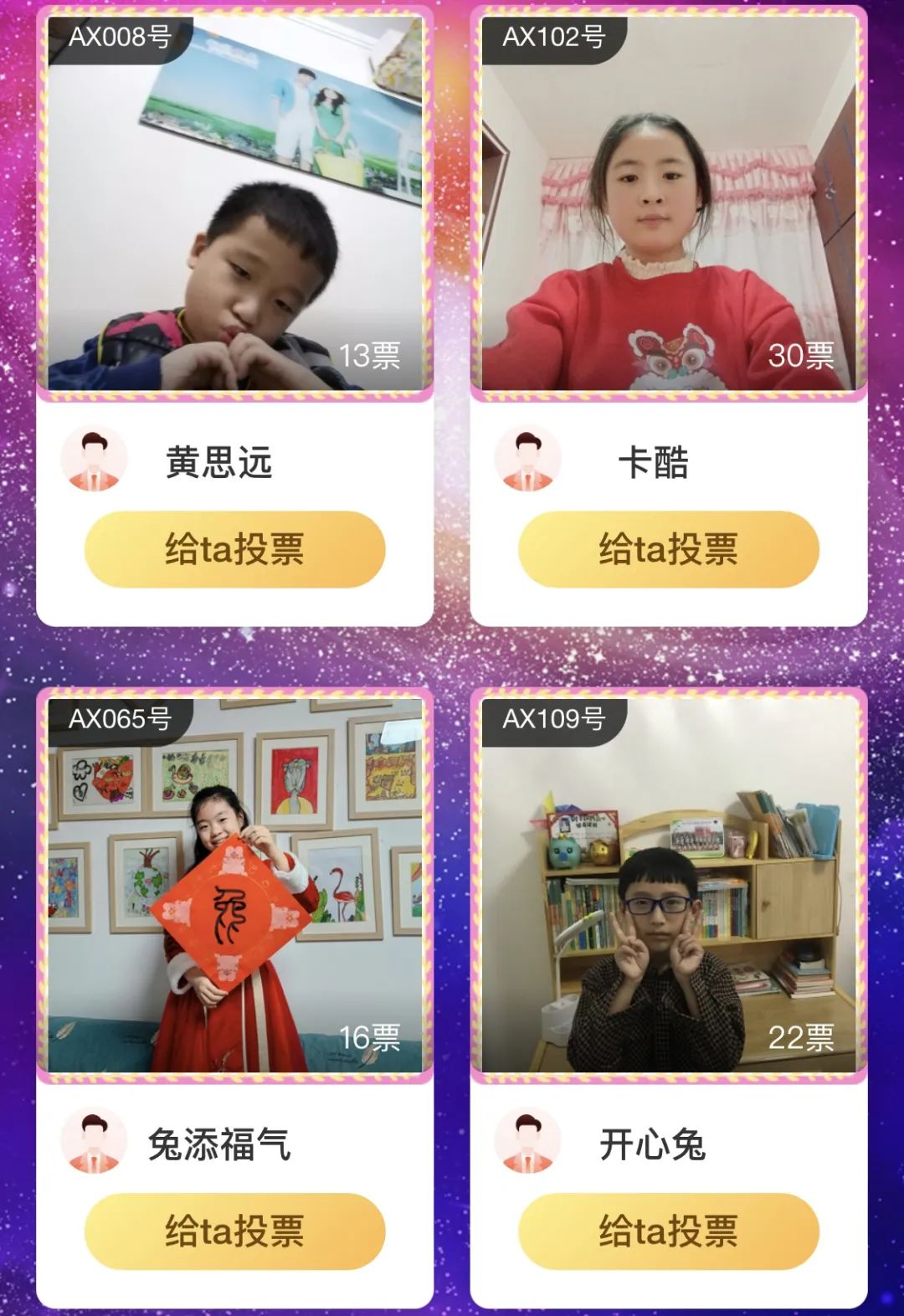This screenshot has height=1316, width=904.
Task: Vote for 兔添福气
Action: click(234, 1231)
